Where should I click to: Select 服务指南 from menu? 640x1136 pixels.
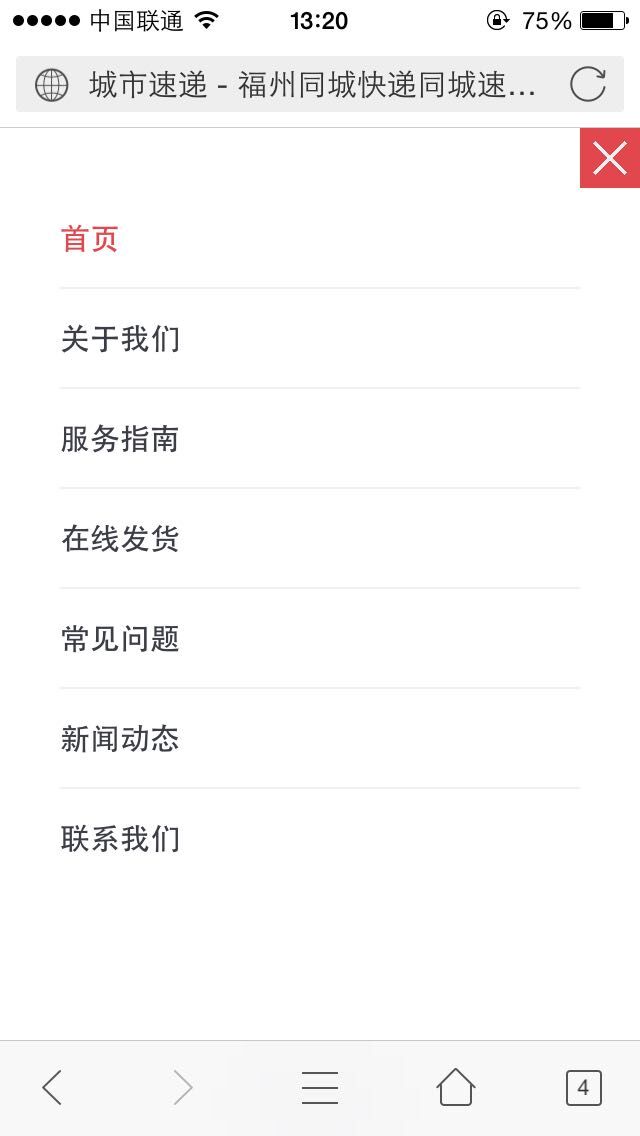tap(120, 439)
